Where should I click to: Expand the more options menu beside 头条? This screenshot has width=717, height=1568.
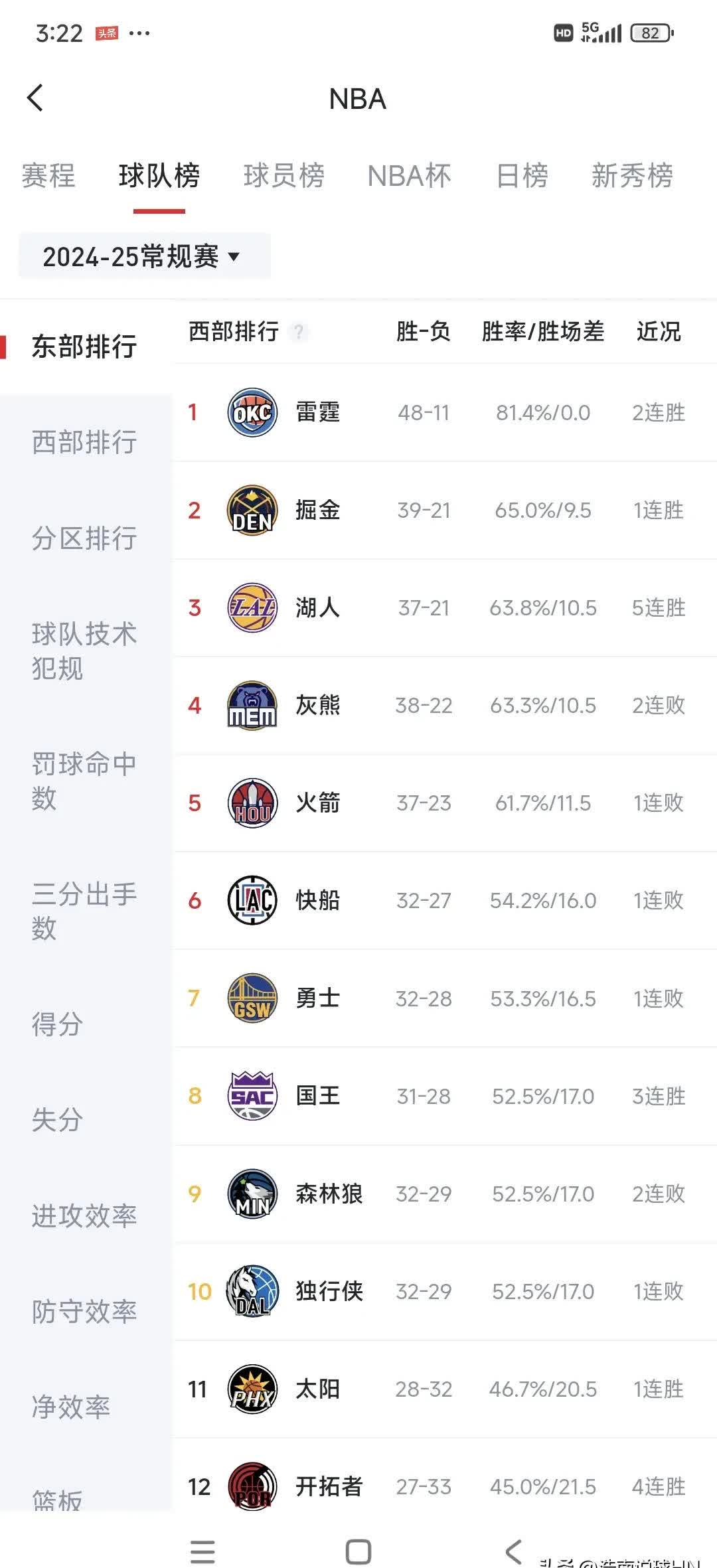click(x=137, y=31)
